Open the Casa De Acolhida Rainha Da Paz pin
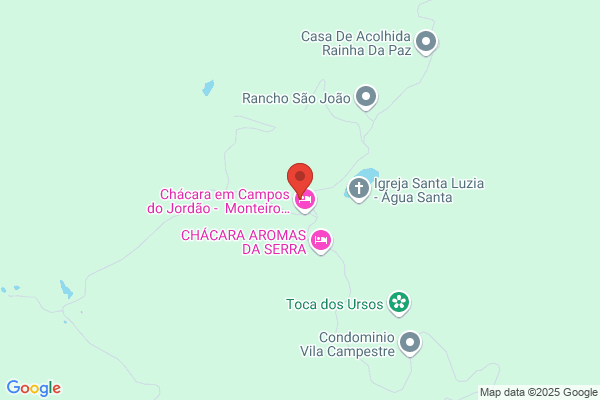Viewport: 600px width, 400px height. point(426,42)
